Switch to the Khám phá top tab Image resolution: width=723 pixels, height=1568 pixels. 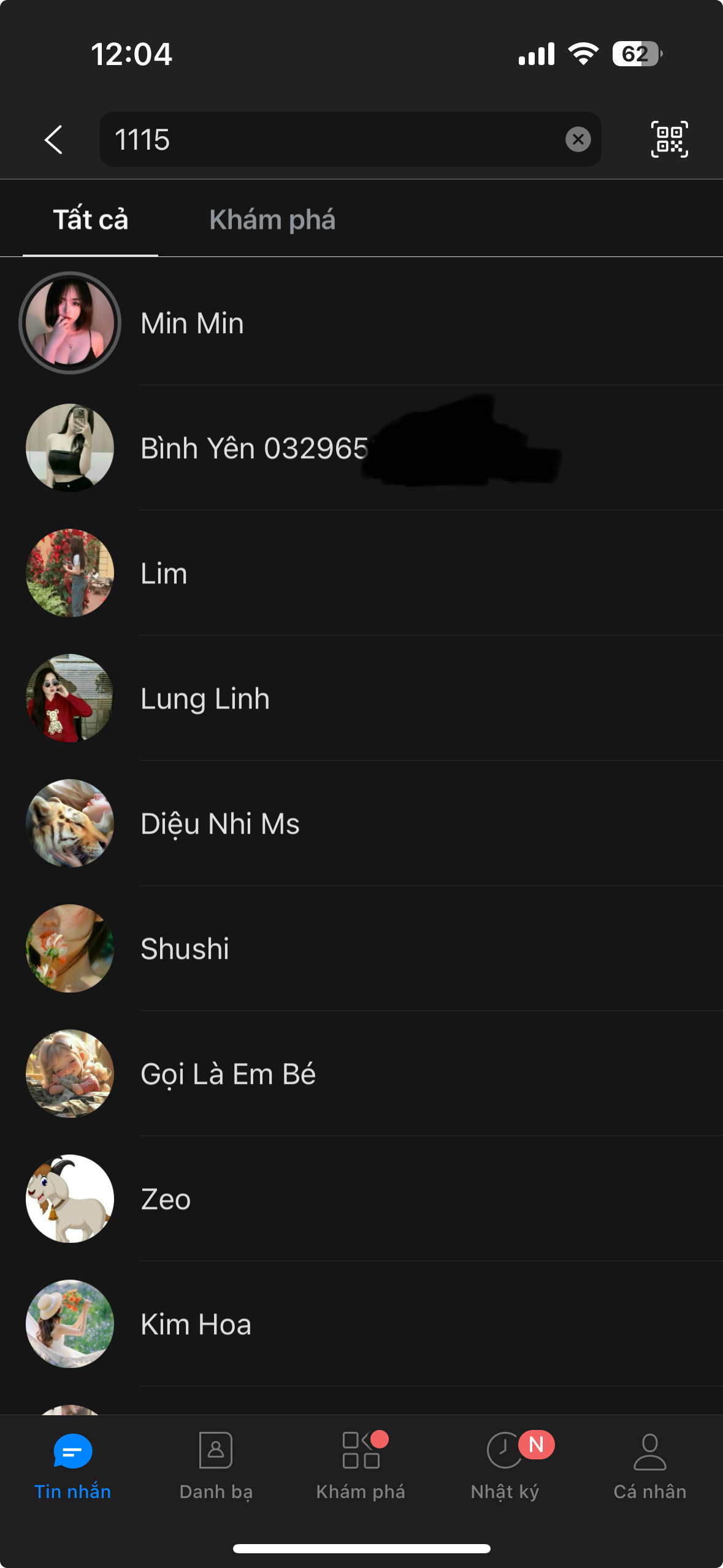pyautogui.click(x=272, y=220)
